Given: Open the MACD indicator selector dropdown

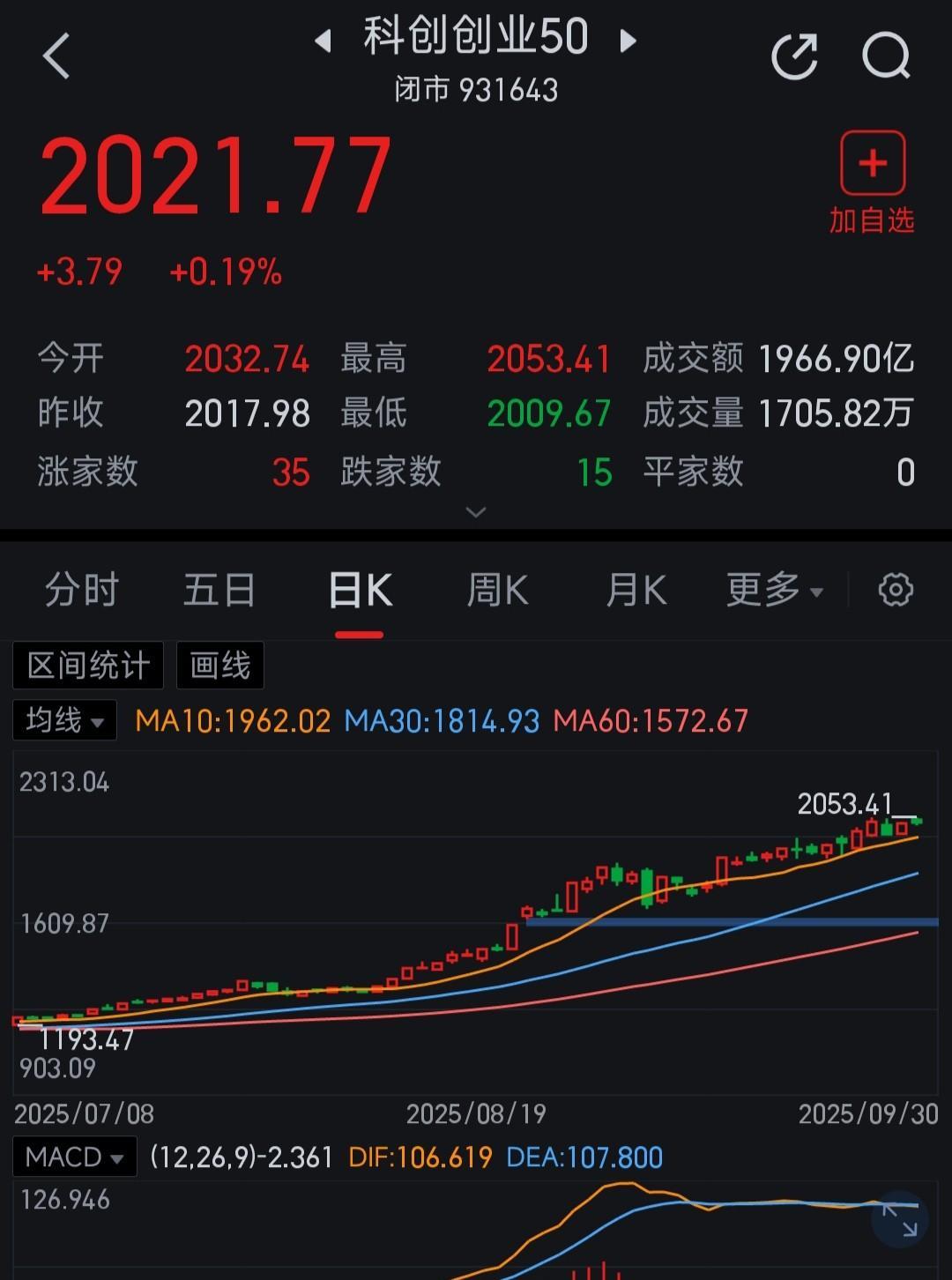Looking at the screenshot, I should 74,1157.
